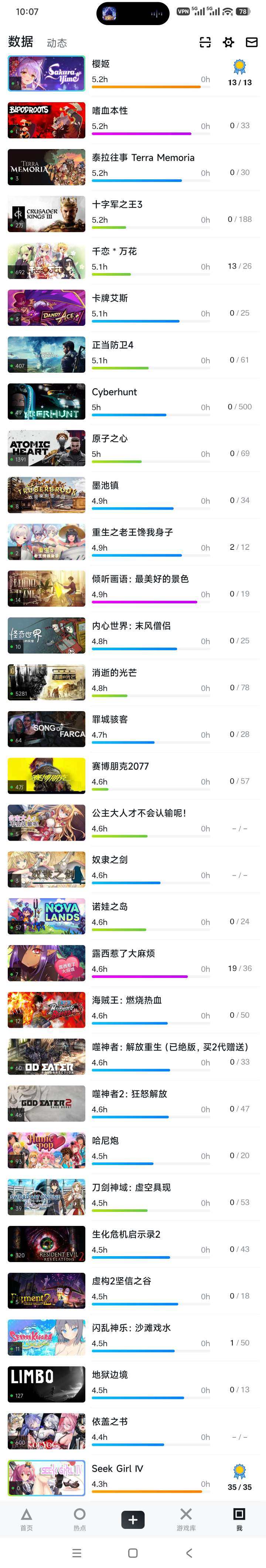Open the scan icon in the header
This screenshot has height=1568, width=266.
(205, 42)
